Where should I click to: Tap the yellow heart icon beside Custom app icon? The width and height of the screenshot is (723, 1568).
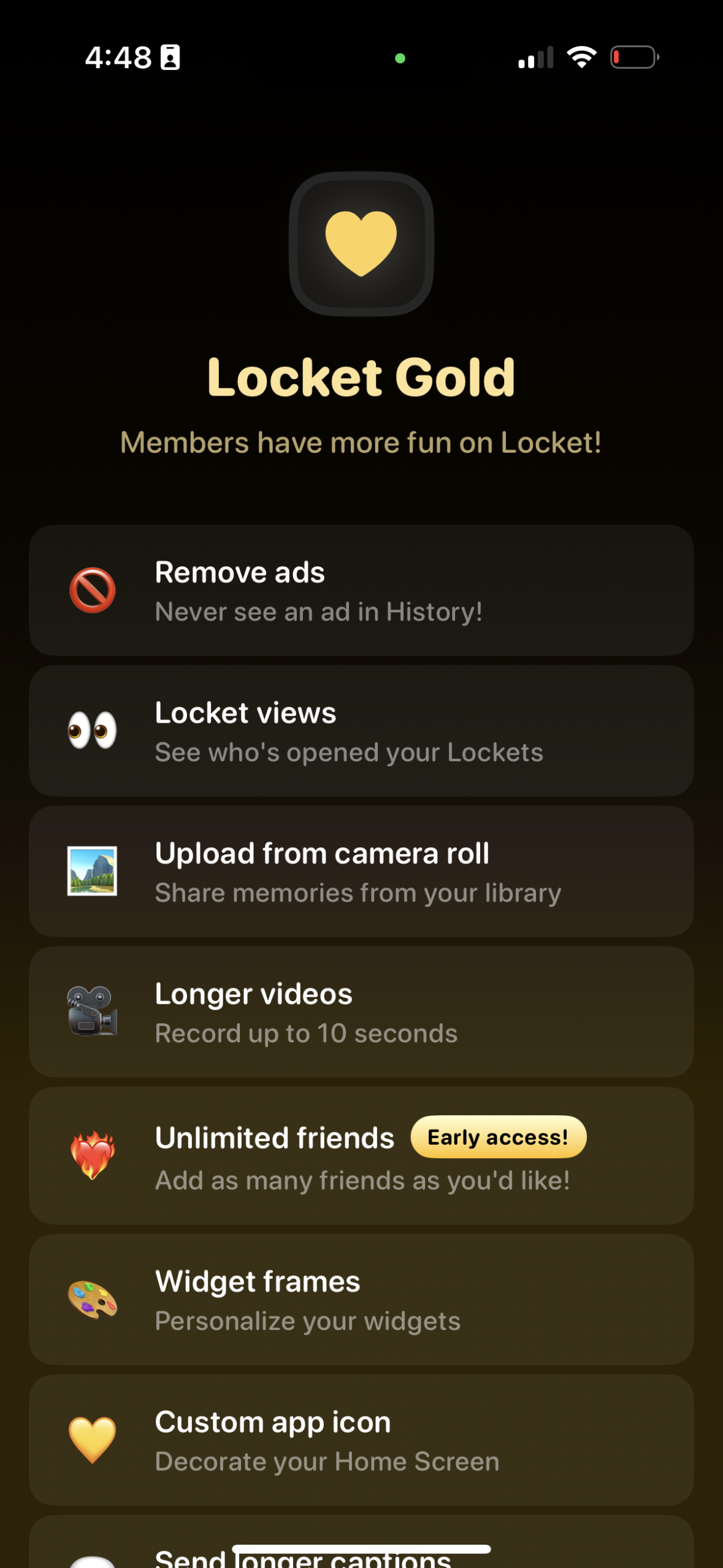(x=92, y=1437)
